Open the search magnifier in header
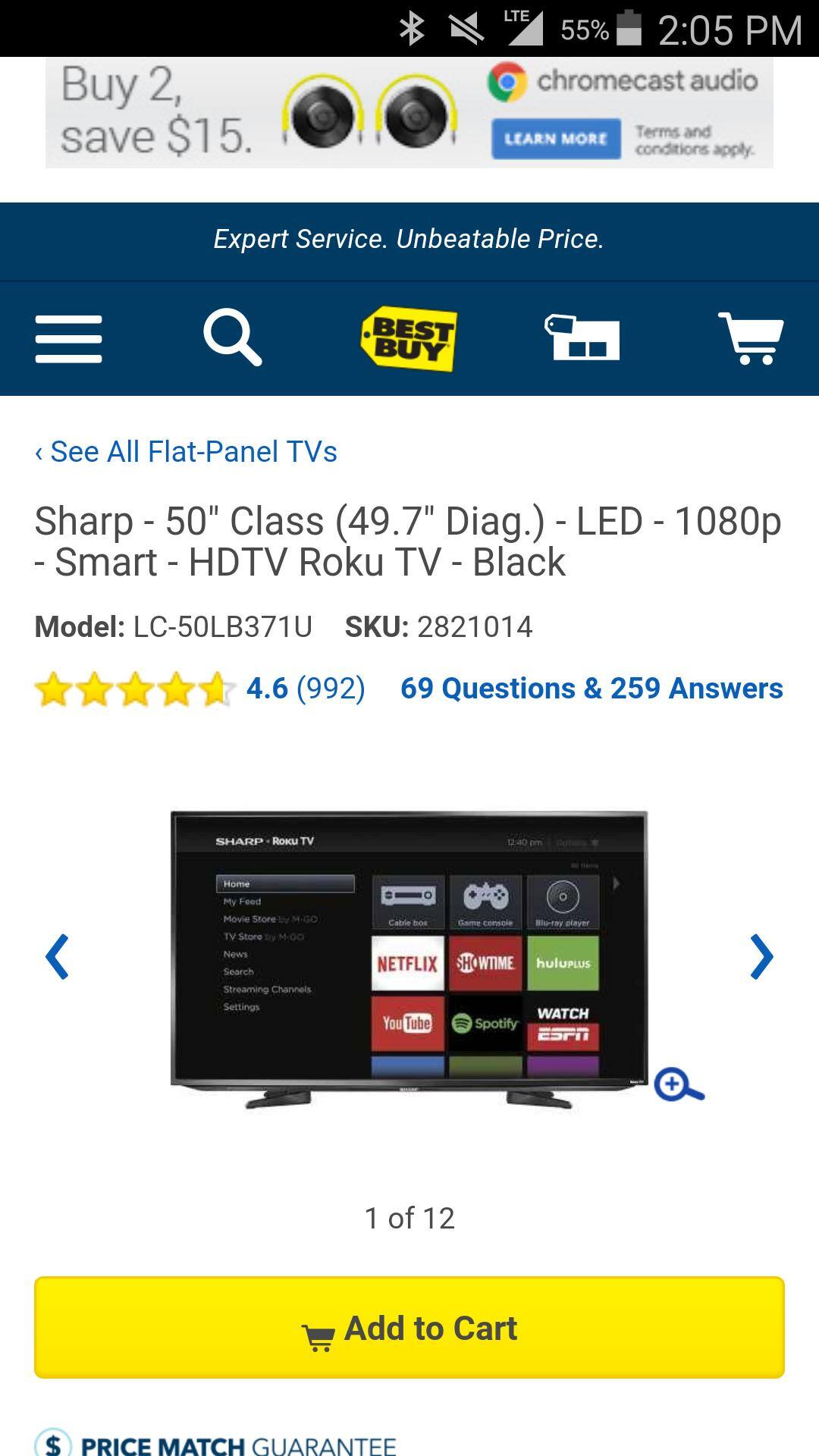819x1456 pixels. coord(232,337)
